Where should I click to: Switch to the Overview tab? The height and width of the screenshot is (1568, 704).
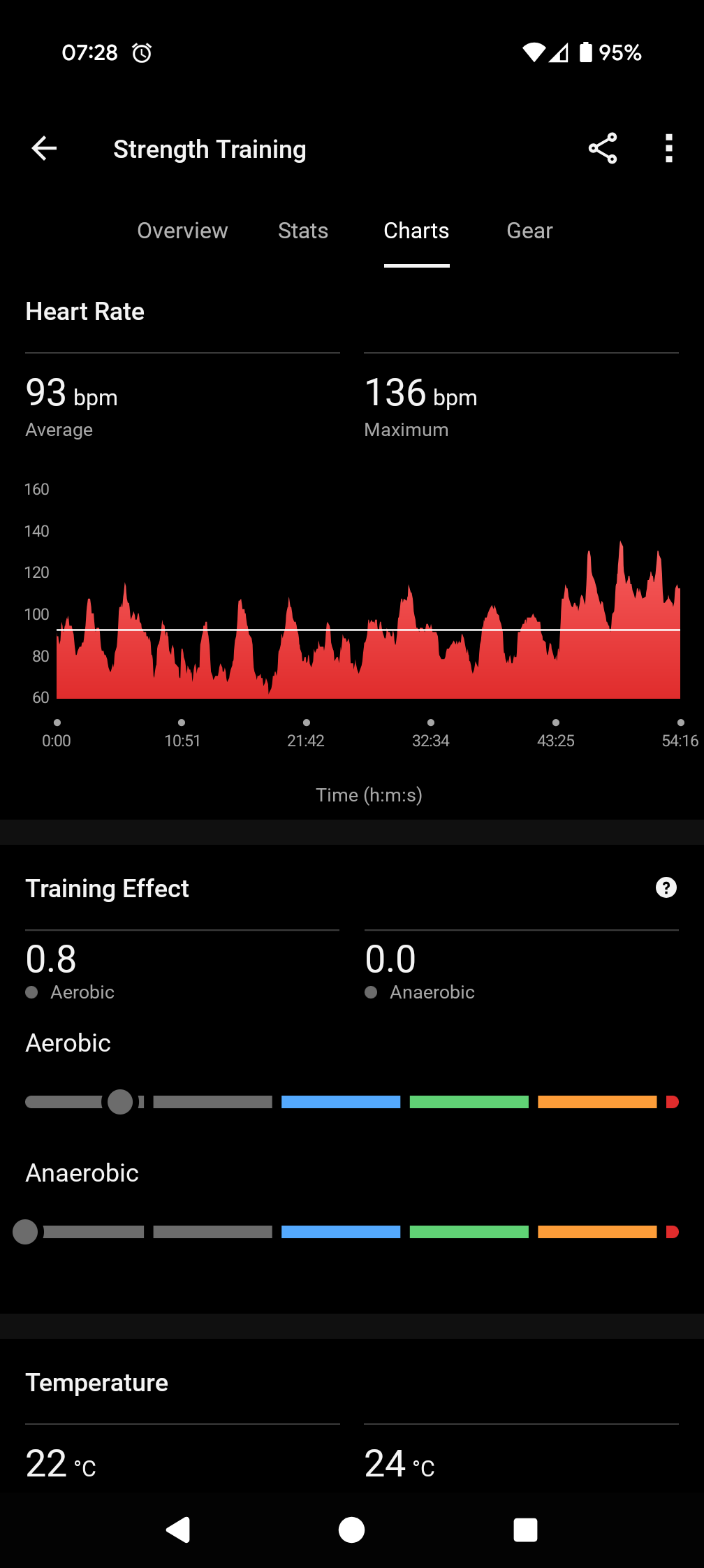point(182,231)
